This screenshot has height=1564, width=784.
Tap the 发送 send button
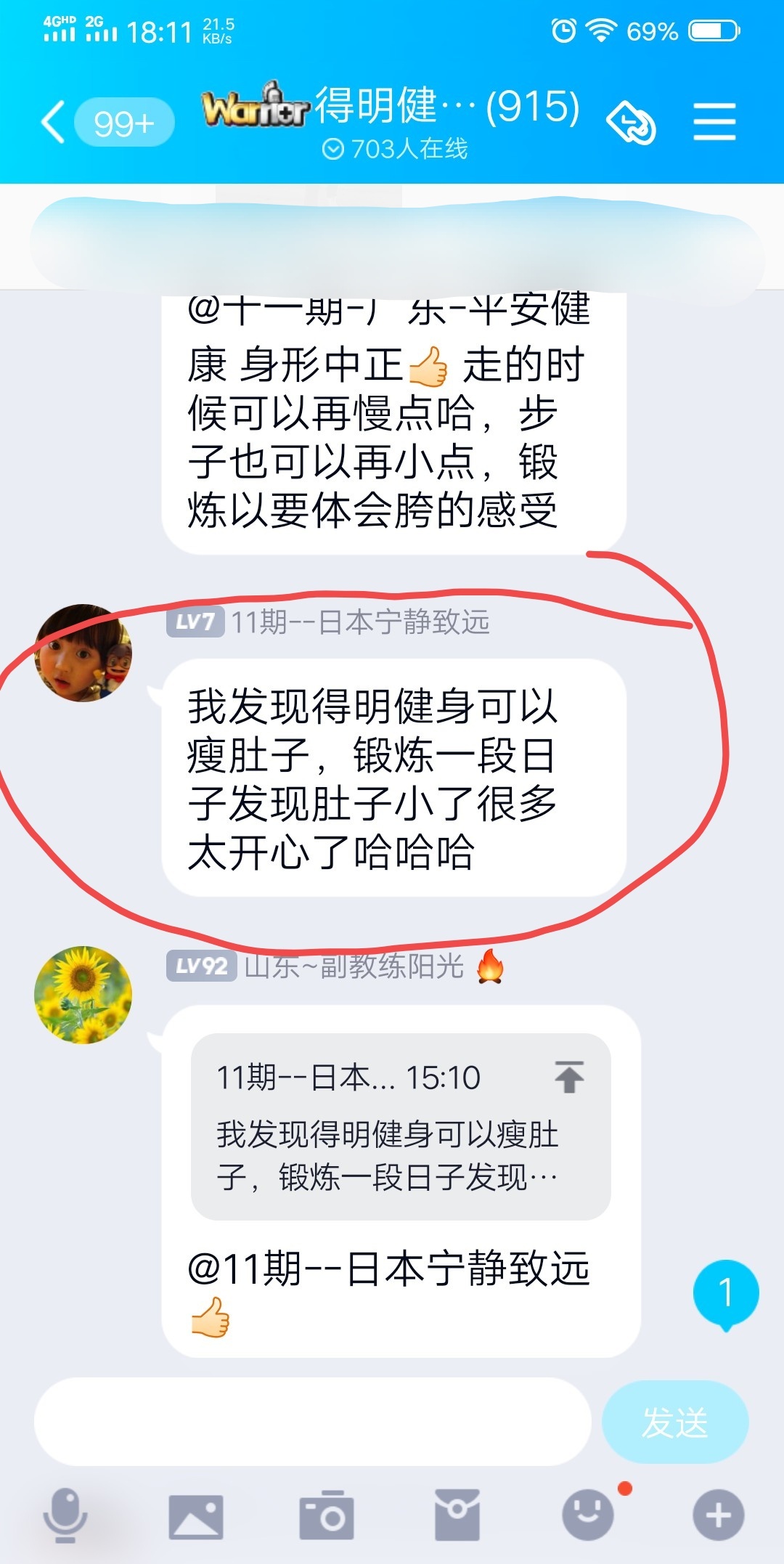pyautogui.click(x=675, y=1422)
